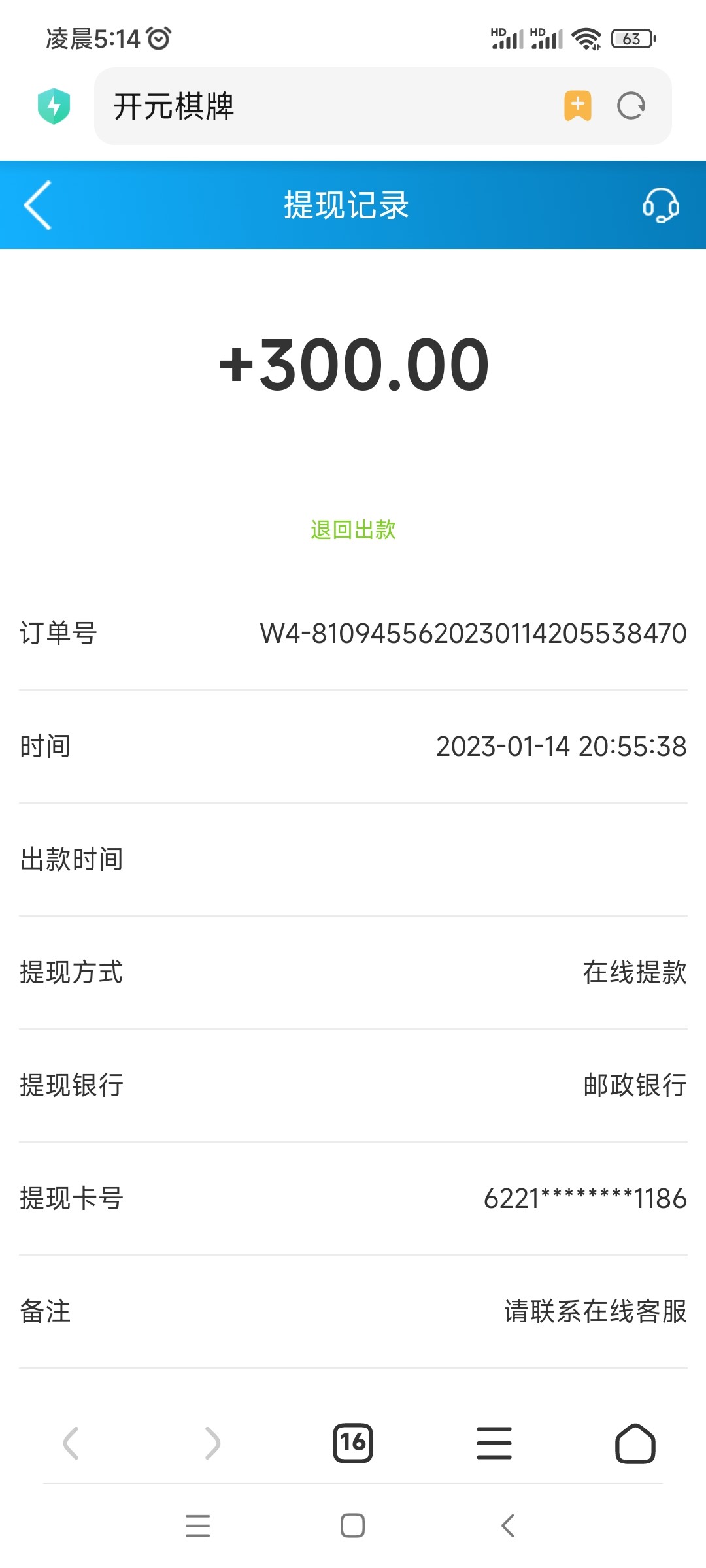Go back from the 提现记录 page
Image resolution: width=706 pixels, height=1568 pixels.
point(38,205)
